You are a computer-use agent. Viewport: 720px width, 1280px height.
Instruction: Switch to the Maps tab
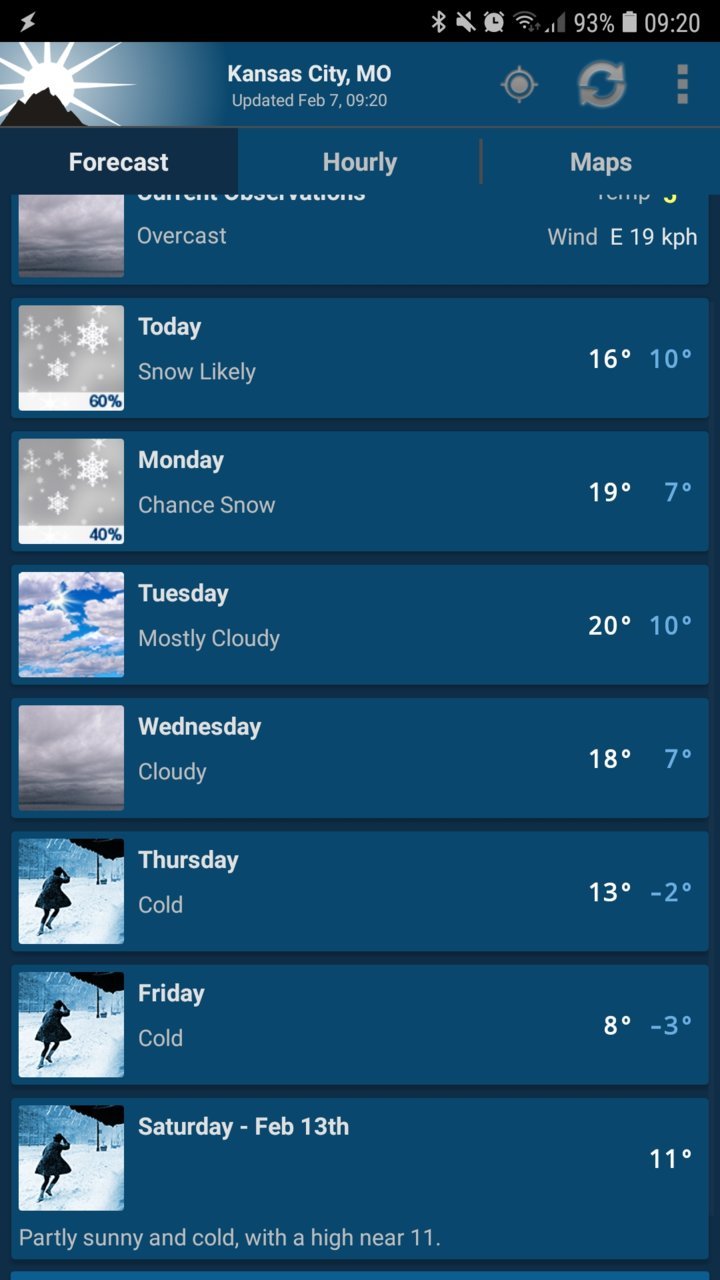(601, 162)
